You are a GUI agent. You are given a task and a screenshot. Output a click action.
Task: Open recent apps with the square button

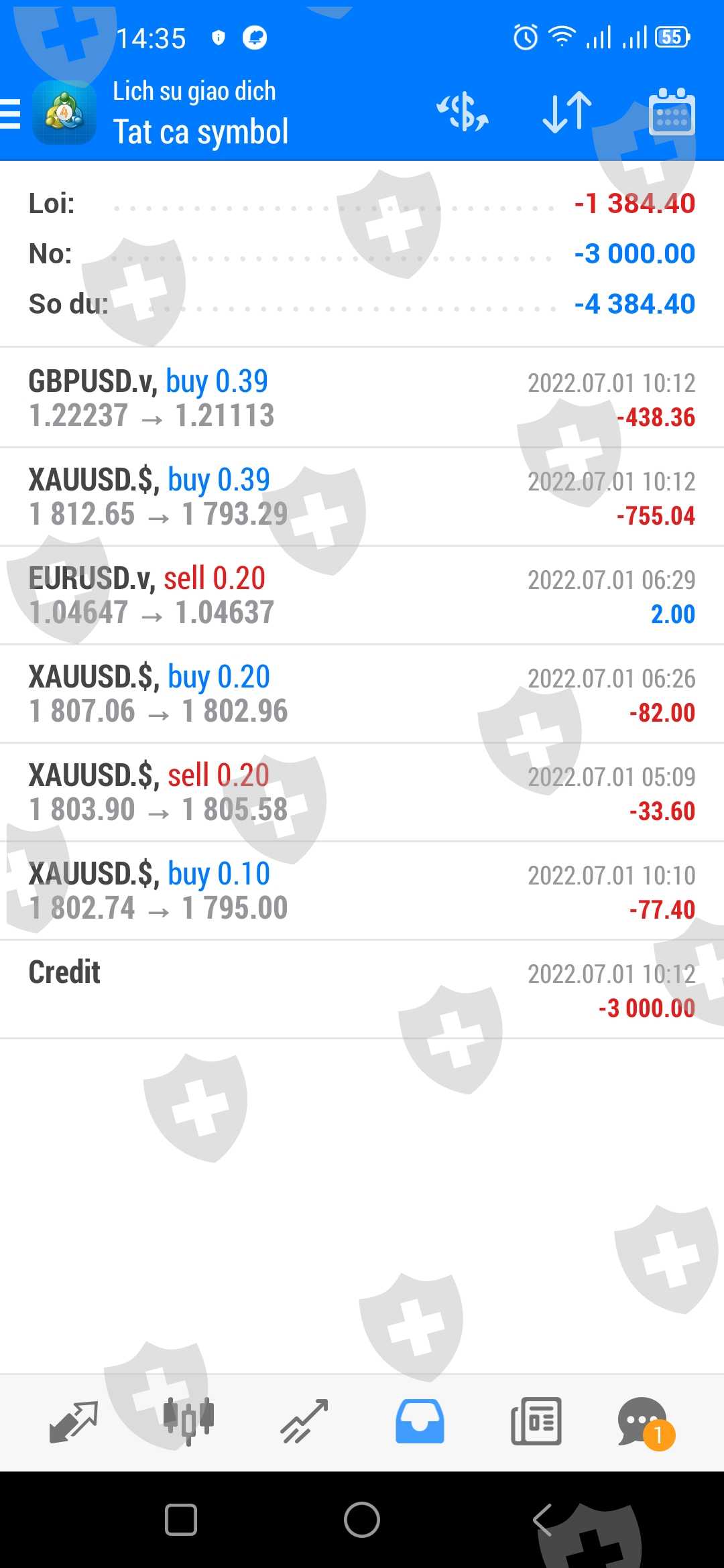181,1520
